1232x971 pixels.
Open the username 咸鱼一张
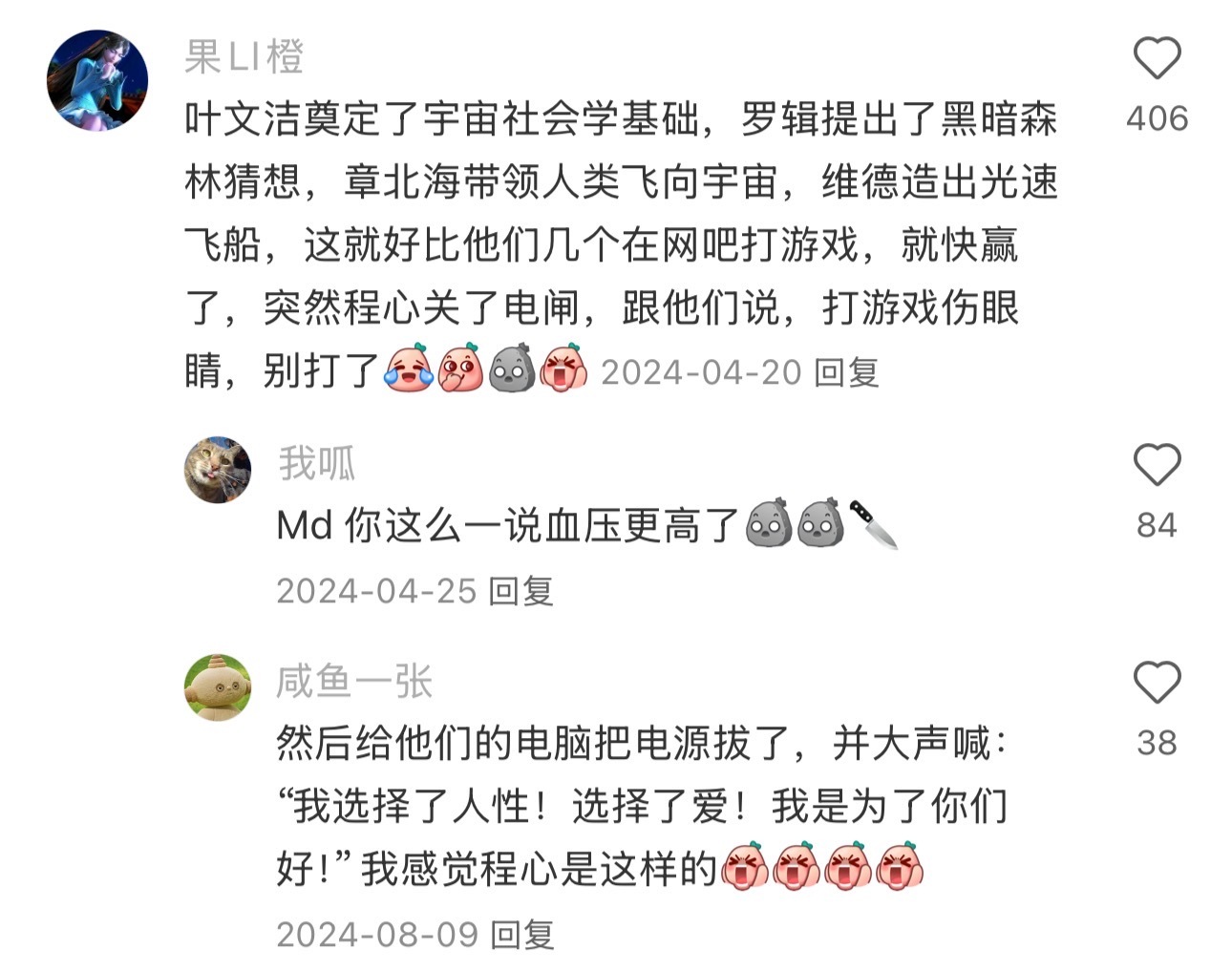click(x=354, y=682)
